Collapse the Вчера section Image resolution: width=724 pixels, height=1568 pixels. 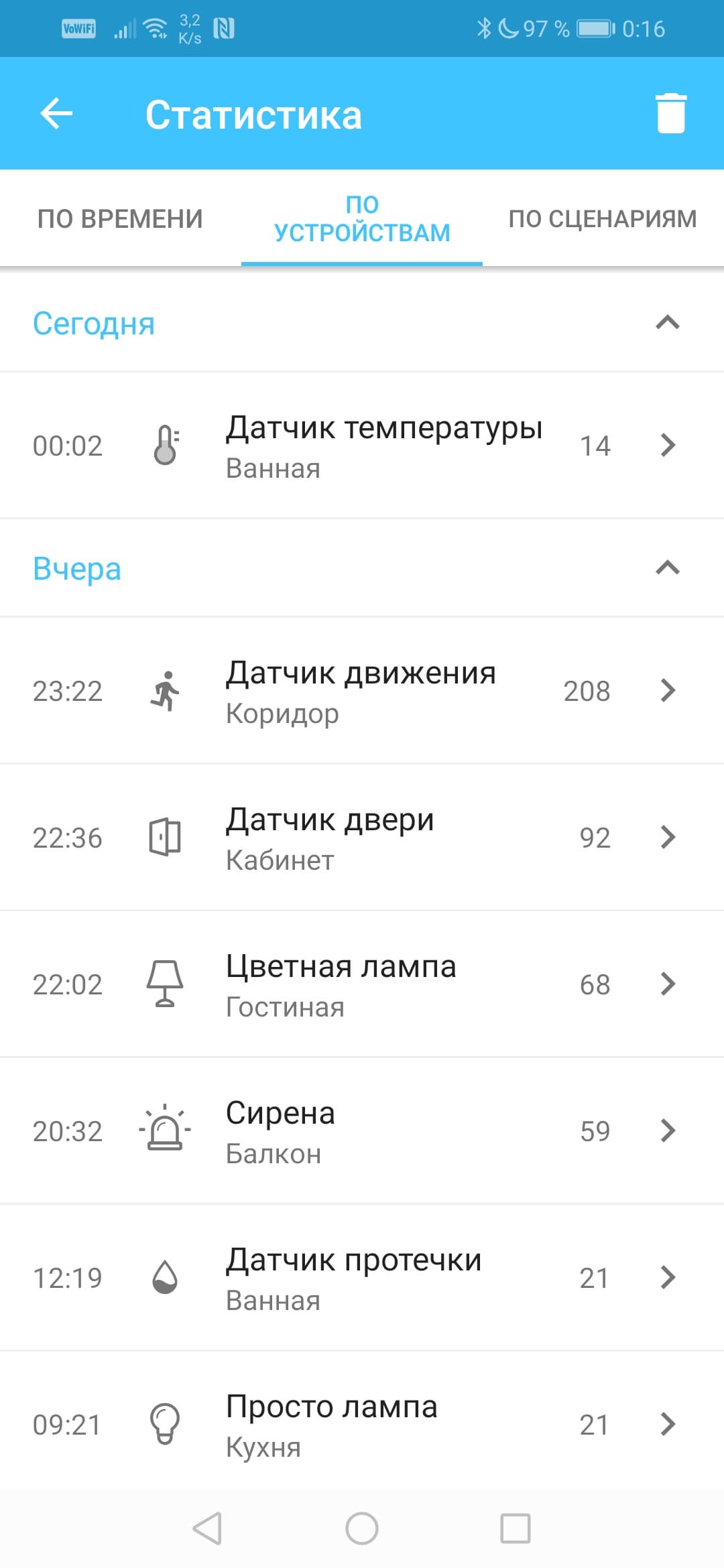click(667, 568)
